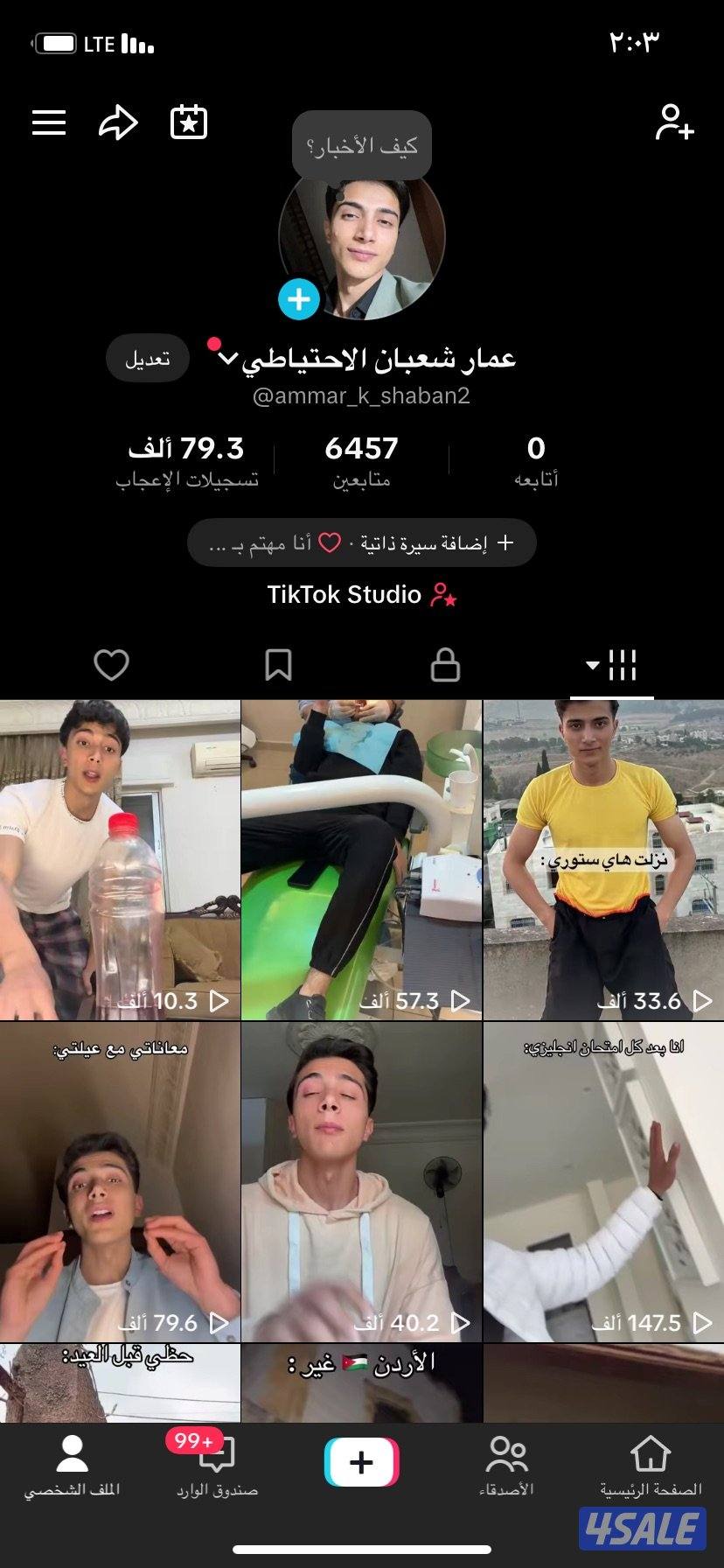Image resolution: width=724 pixels, height=1568 pixels.
Task: Open the calendar star events icon
Action: click(188, 122)
